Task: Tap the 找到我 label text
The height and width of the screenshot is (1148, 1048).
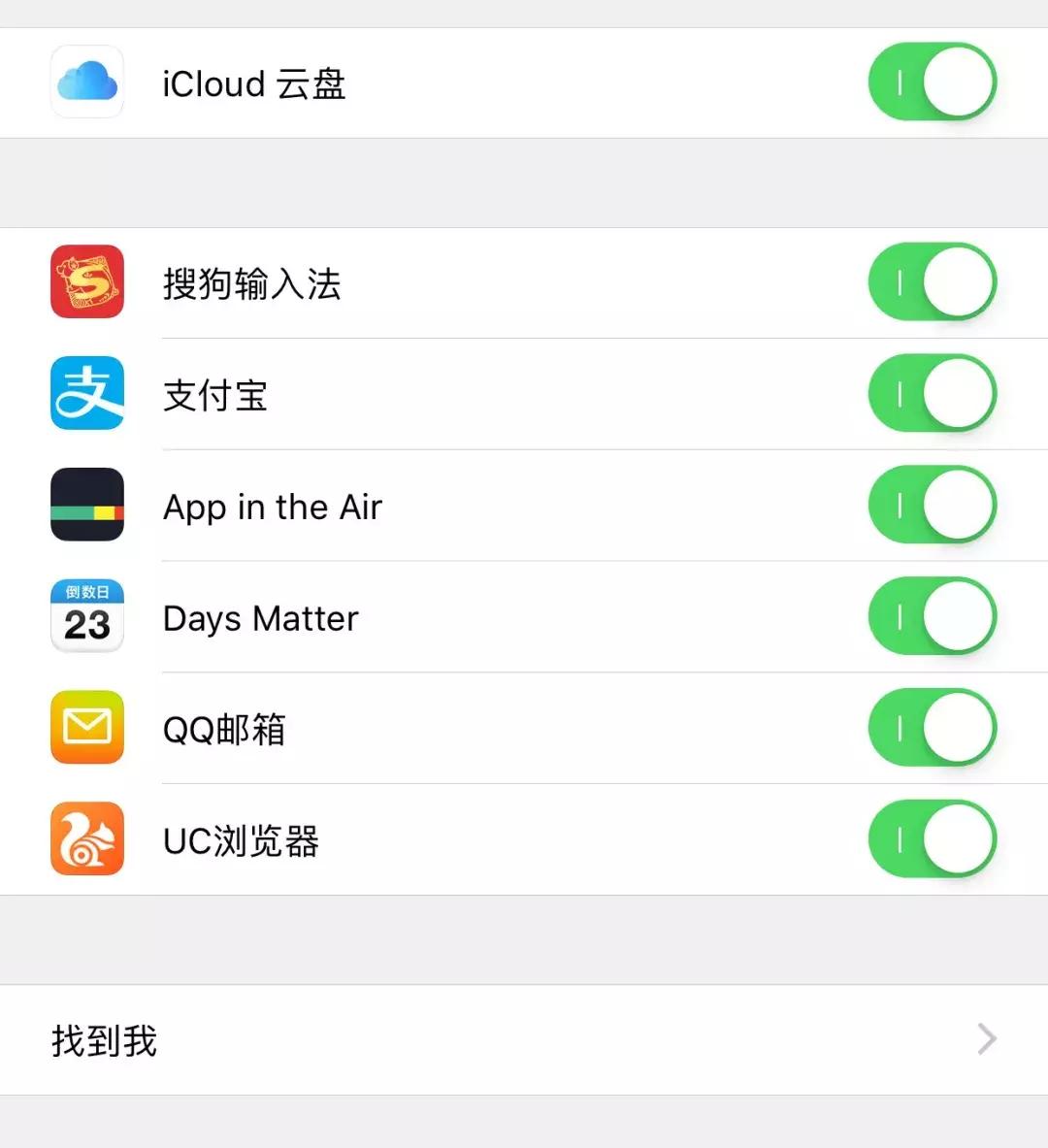Action: tap(103, 1039)
